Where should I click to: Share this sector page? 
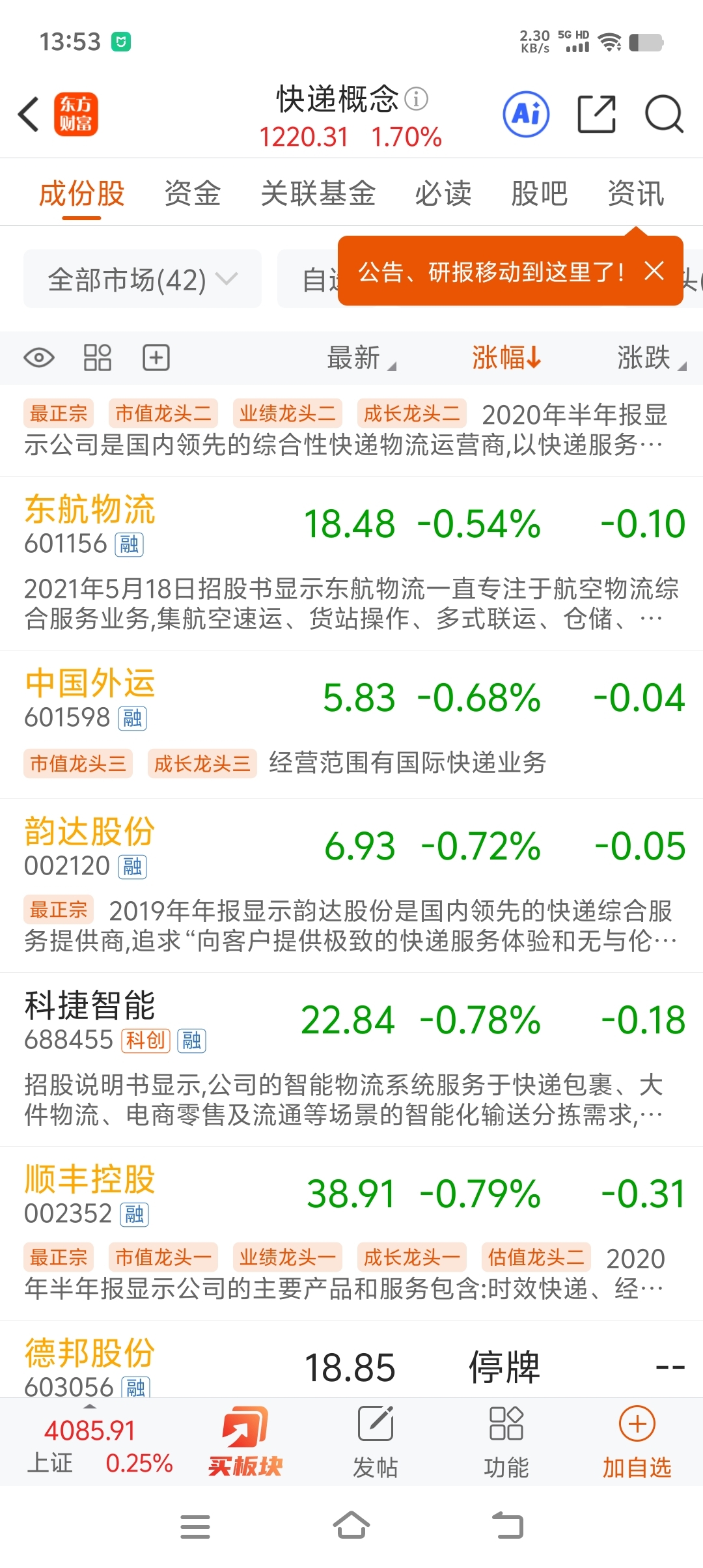click(x=596, y=115)
